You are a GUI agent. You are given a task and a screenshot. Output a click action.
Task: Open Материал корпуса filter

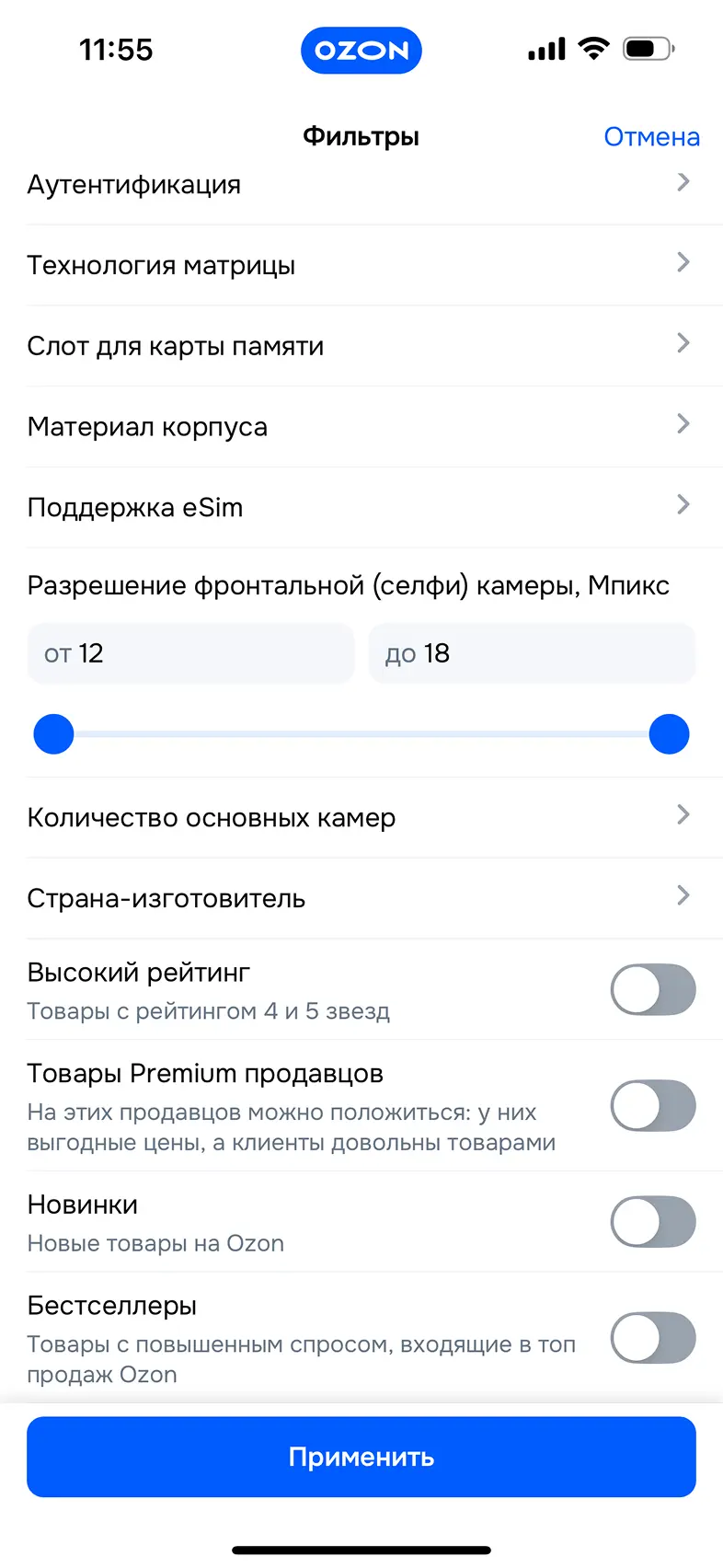pyautogui.click(x=361, y=427)
